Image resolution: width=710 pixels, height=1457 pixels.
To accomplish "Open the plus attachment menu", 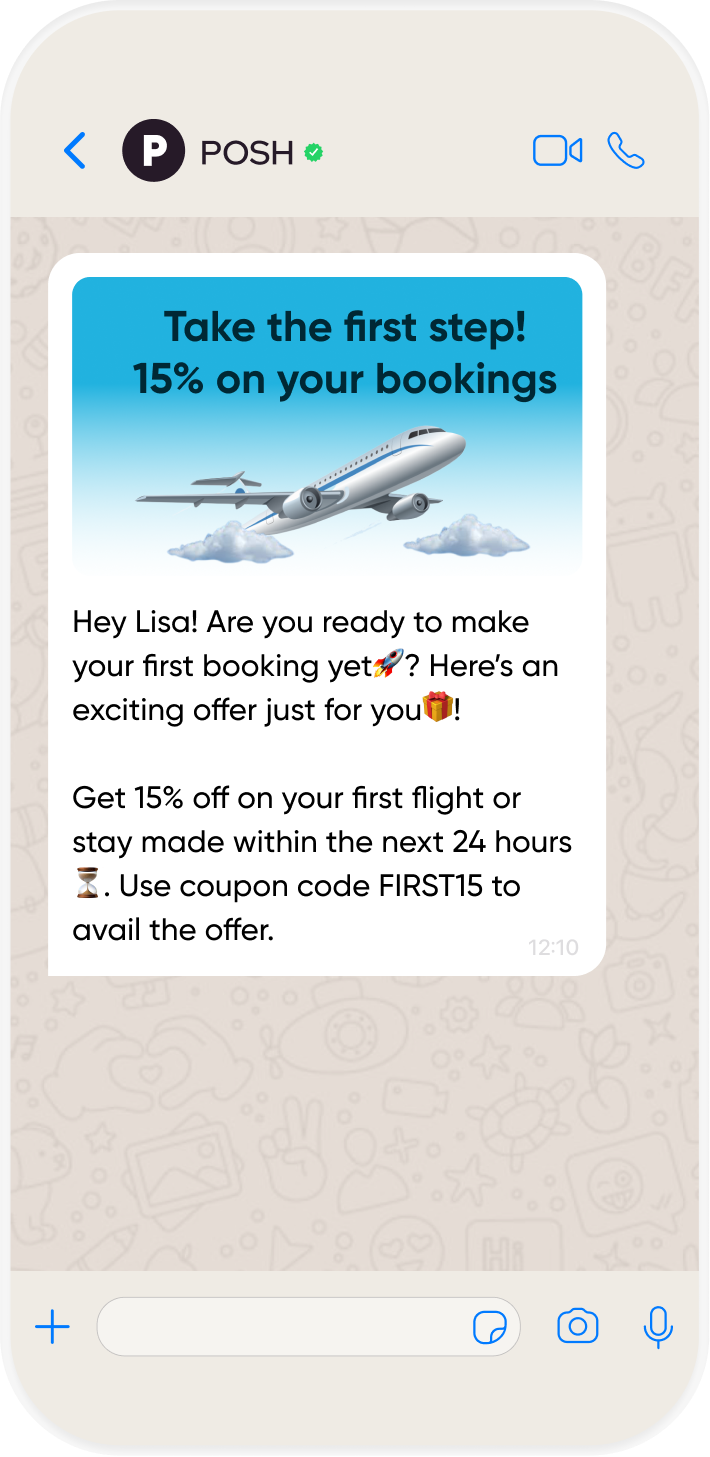I will point(52,1327).
